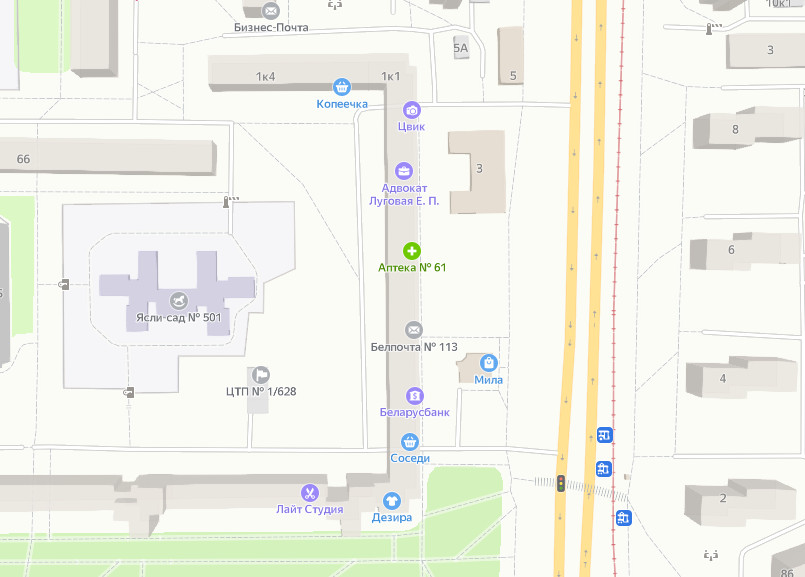The image size is (805, 577).
Task: Tap the Аптека № 61 pharmacy marker
Action: pyautogui.click(x=411, y=250)
